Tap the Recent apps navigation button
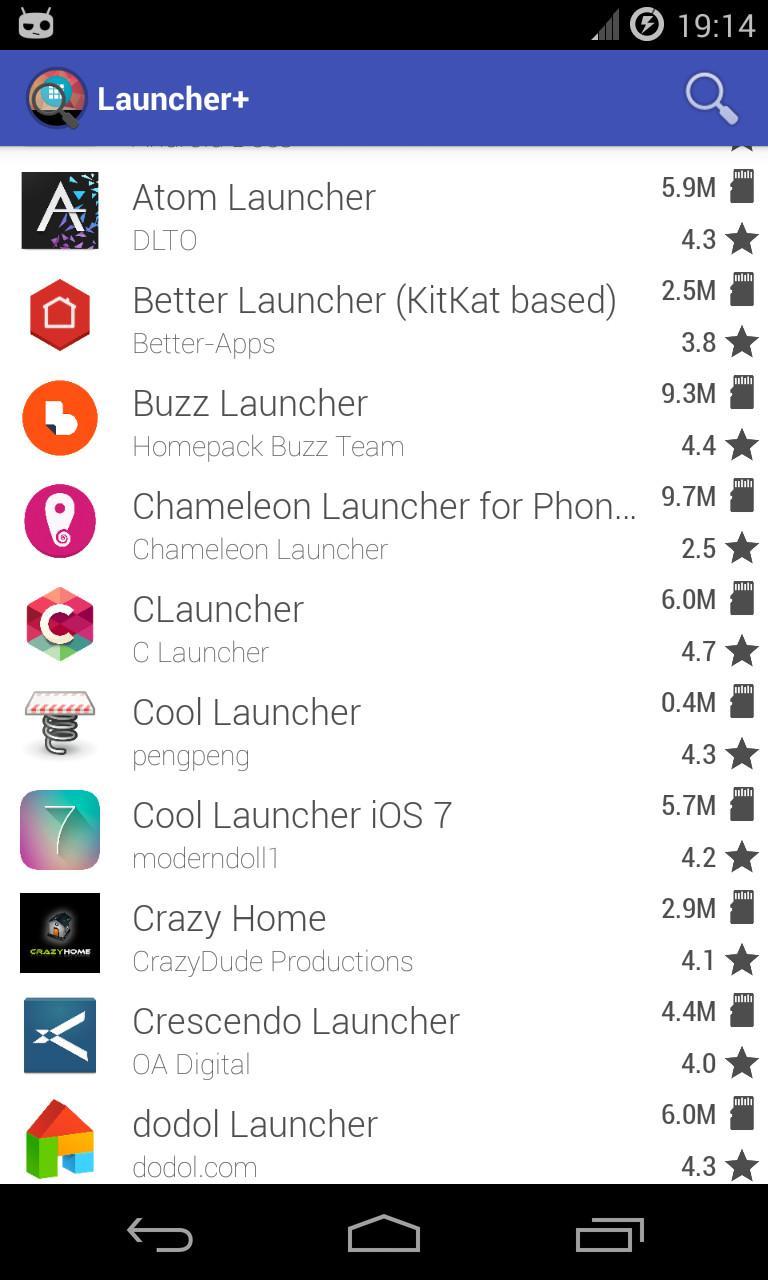This screenshot has height=1280, width=768. tap(608, 1233)
